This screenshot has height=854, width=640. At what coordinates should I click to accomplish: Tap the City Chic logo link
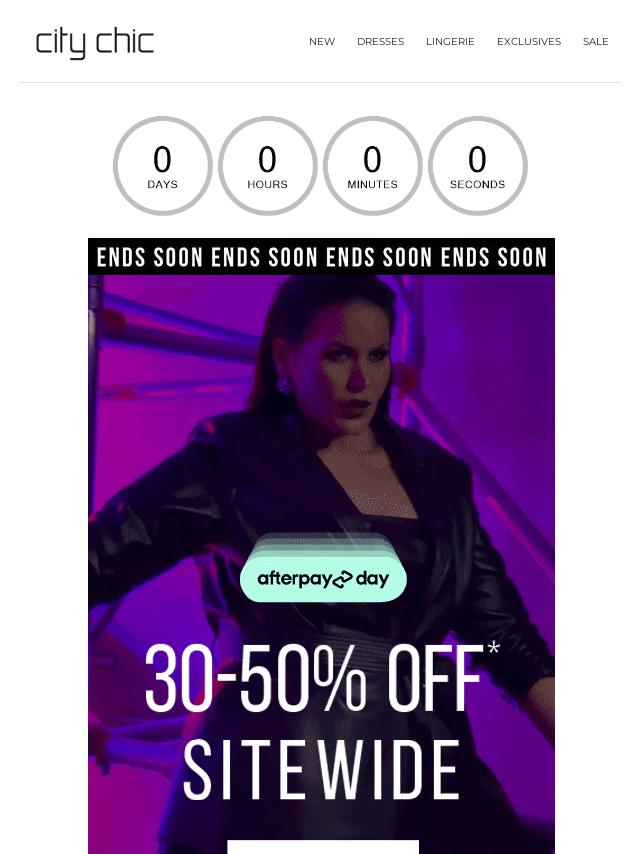coord(95,42)
